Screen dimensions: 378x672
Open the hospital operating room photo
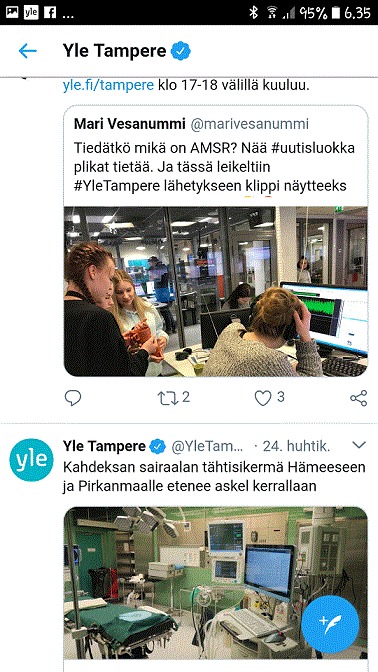click(216, 583)
